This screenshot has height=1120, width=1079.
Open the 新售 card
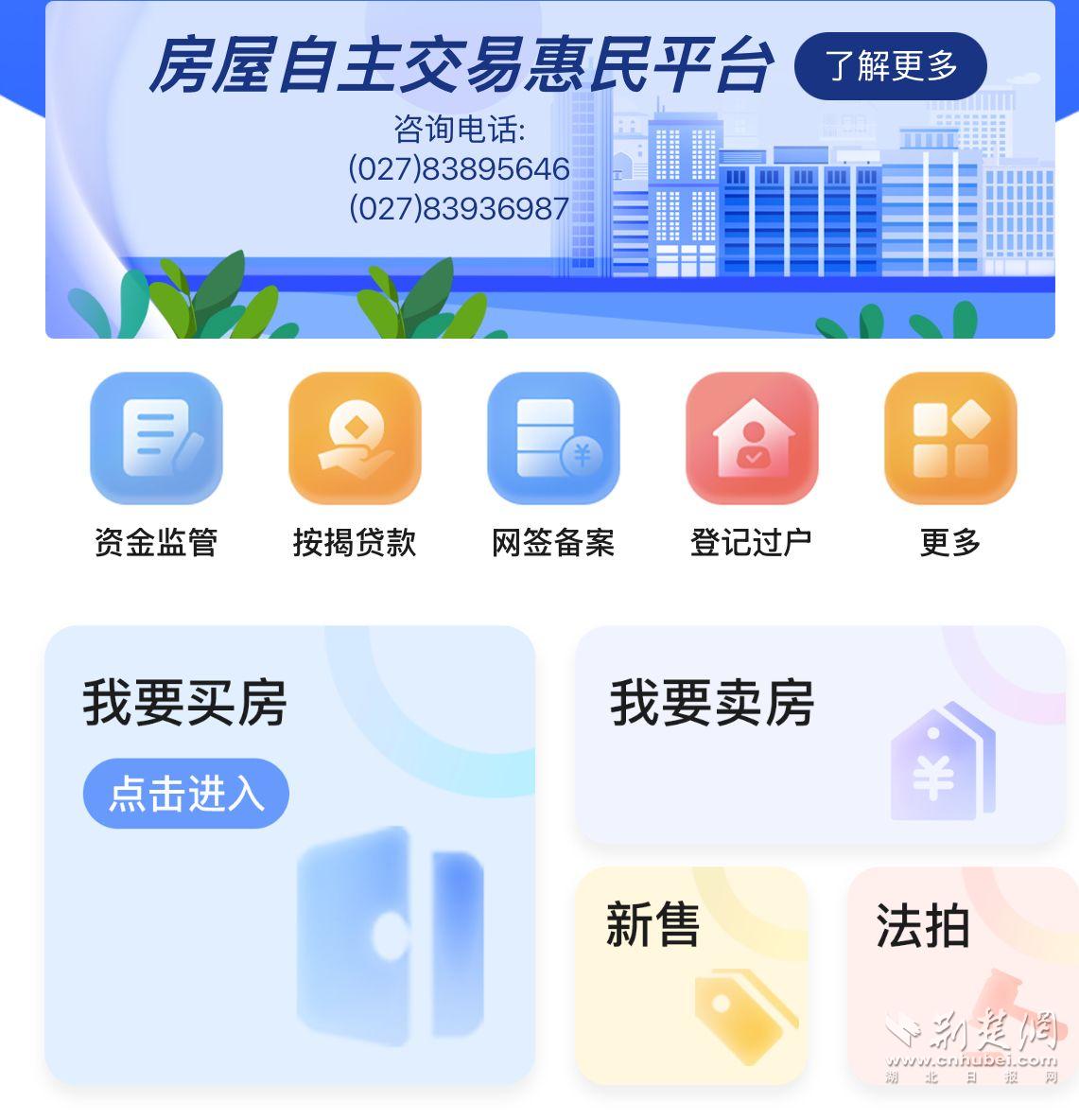coord(691,974)
